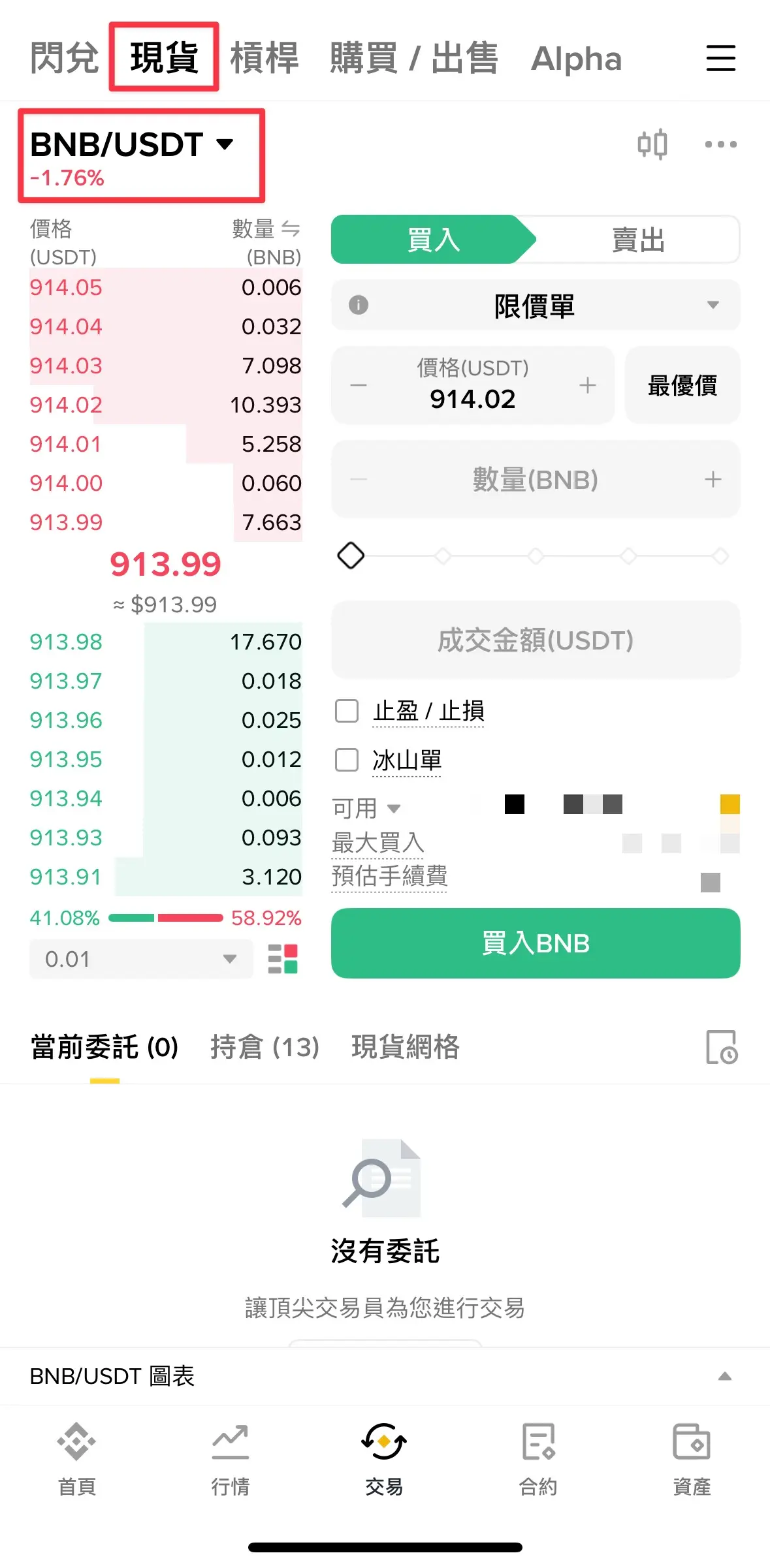Switch to the 閃兌 tab
The height and width of the screenshot is (1568, 770).
[64, 58]
